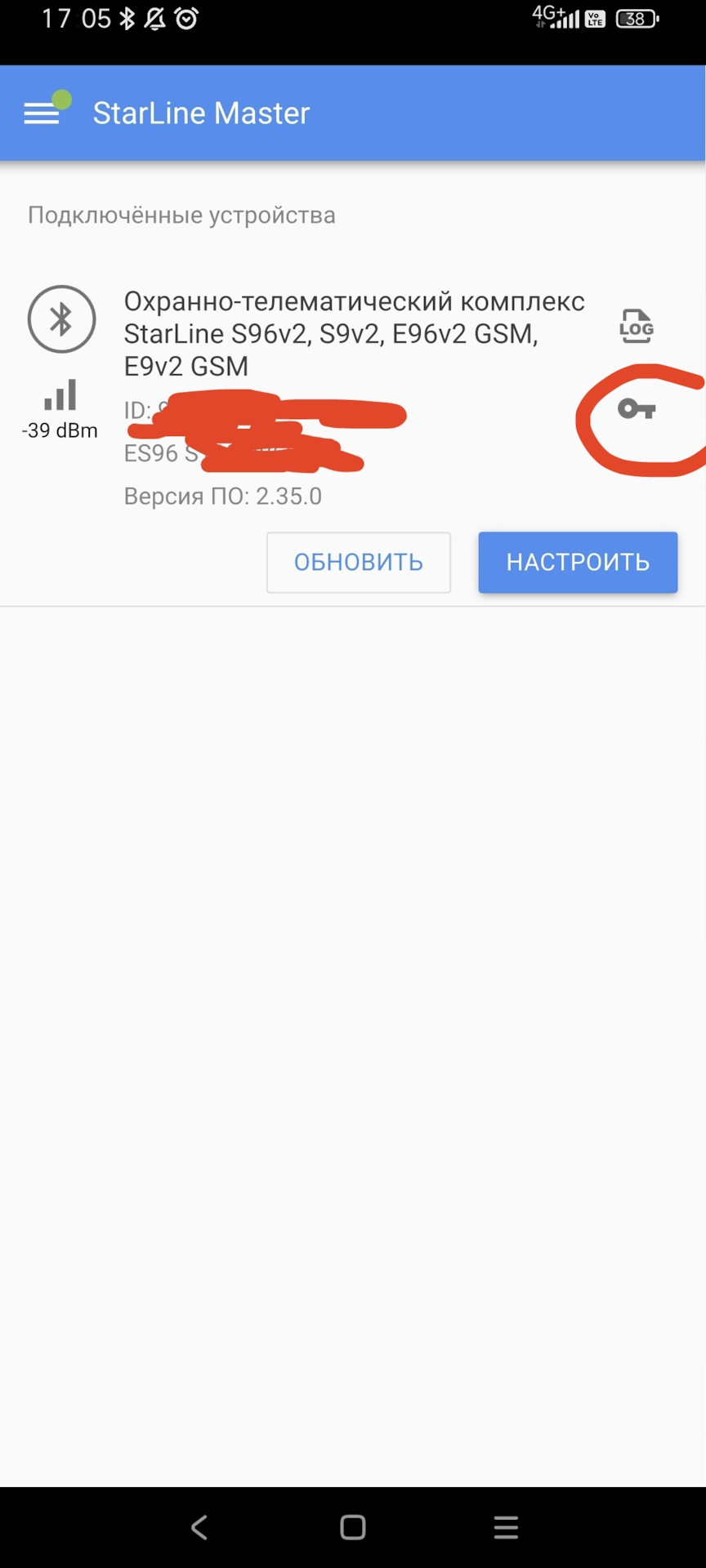Open the device LOG icon
The height and width of the screenshot is (1568, 706).
637,326
